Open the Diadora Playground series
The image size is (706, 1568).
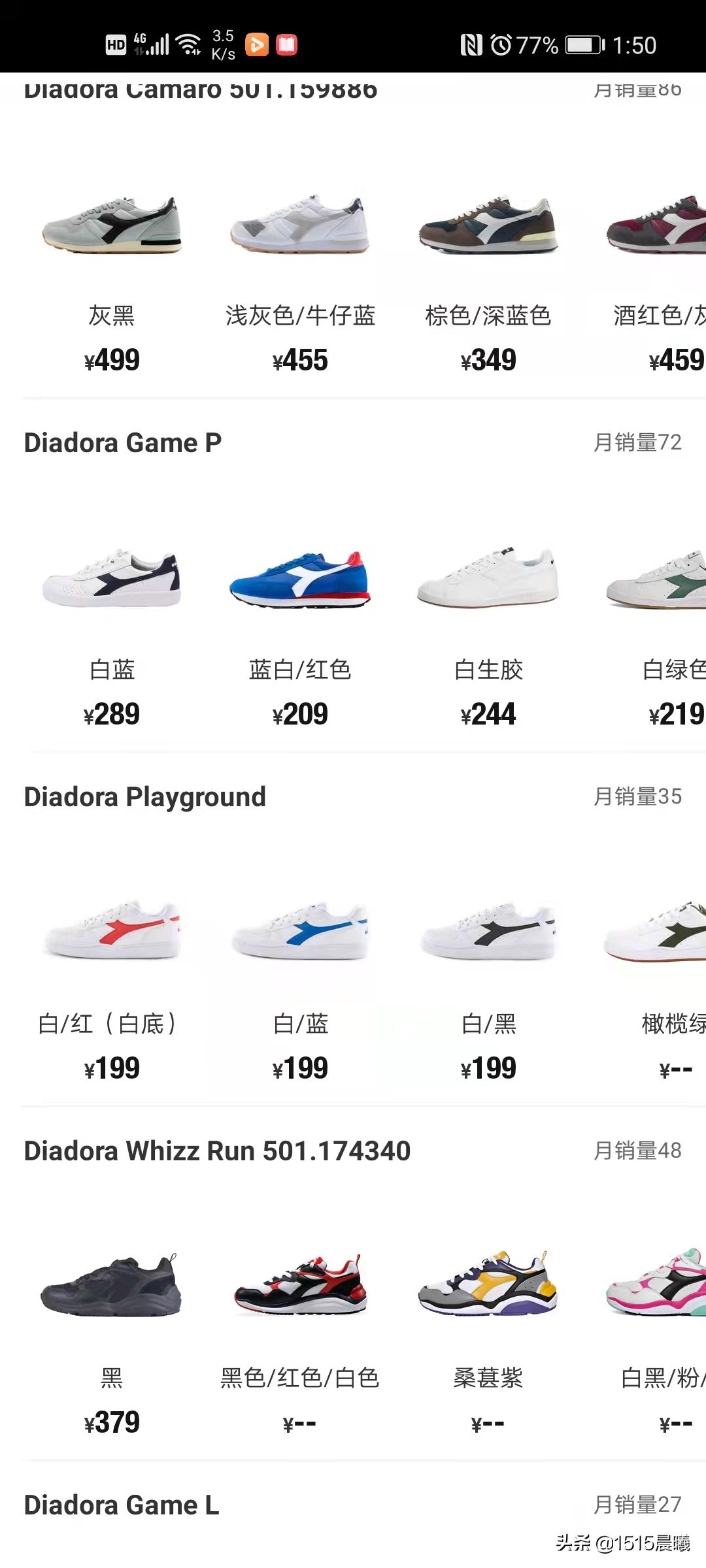[x=145, y=797]
